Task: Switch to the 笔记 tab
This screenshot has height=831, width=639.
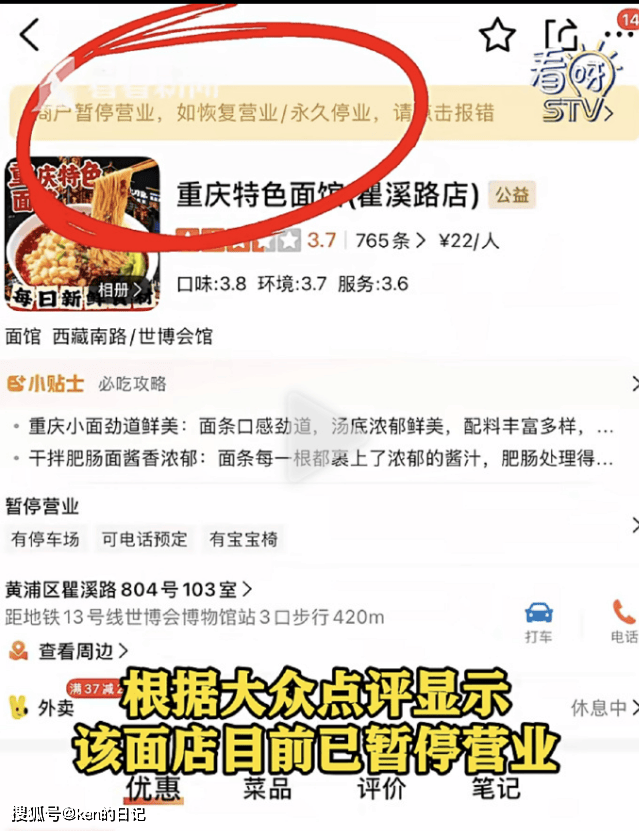Action: [496, 787]
